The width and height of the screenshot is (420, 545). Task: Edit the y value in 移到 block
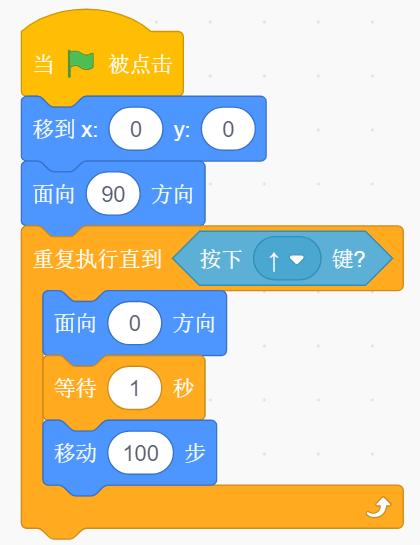(x=228, y=129)
